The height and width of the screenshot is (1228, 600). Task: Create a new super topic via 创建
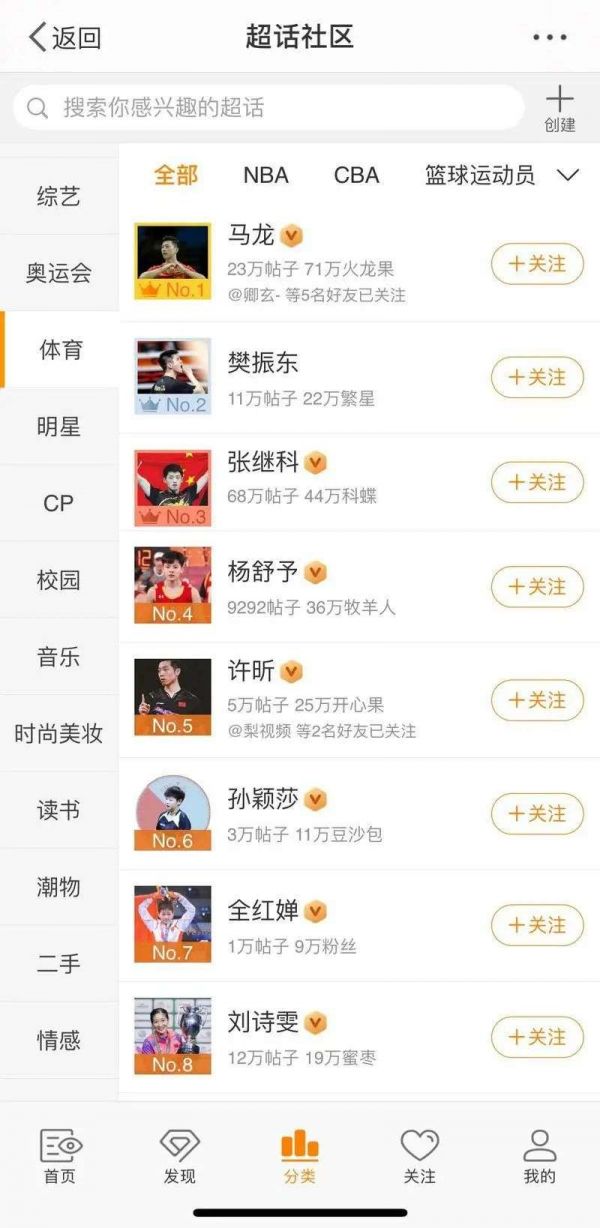coord(559,108)
